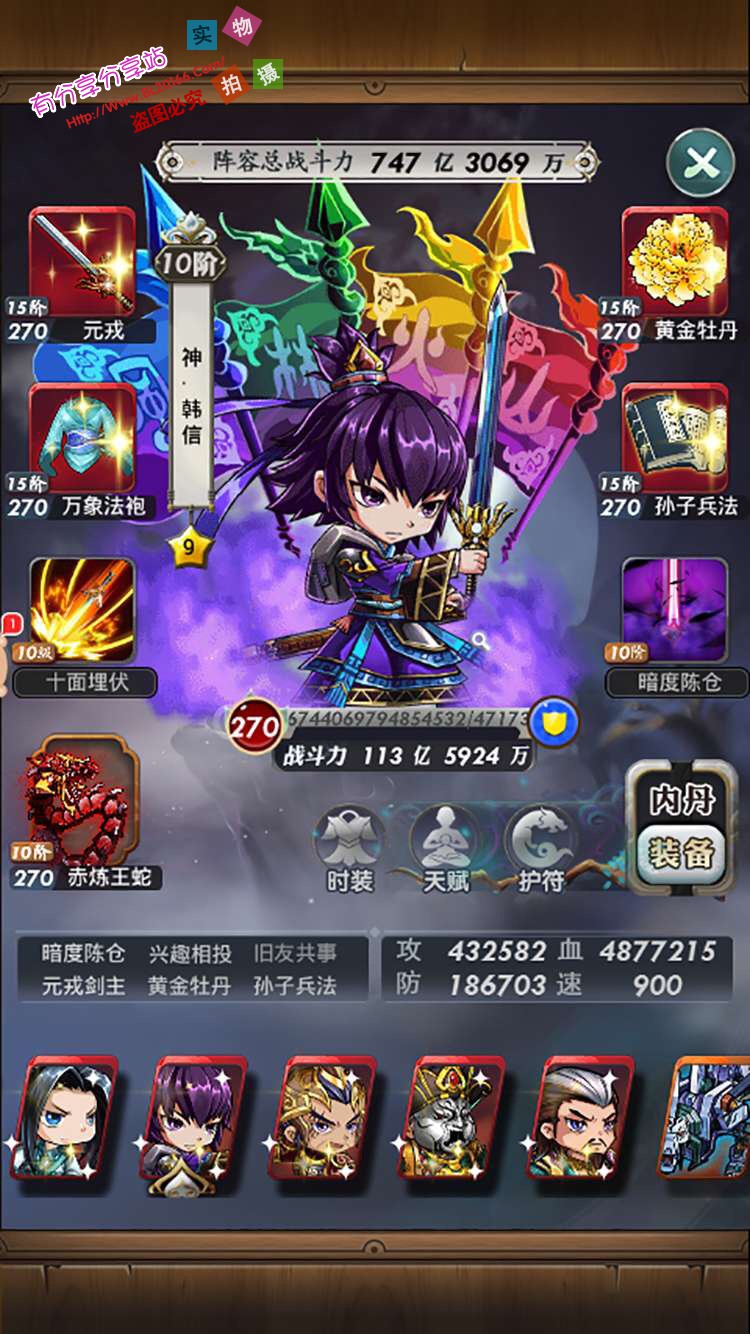Open the 元戎 weapon slot
The height and width of the screenshot is (1334, 750).
pos(82,262)
